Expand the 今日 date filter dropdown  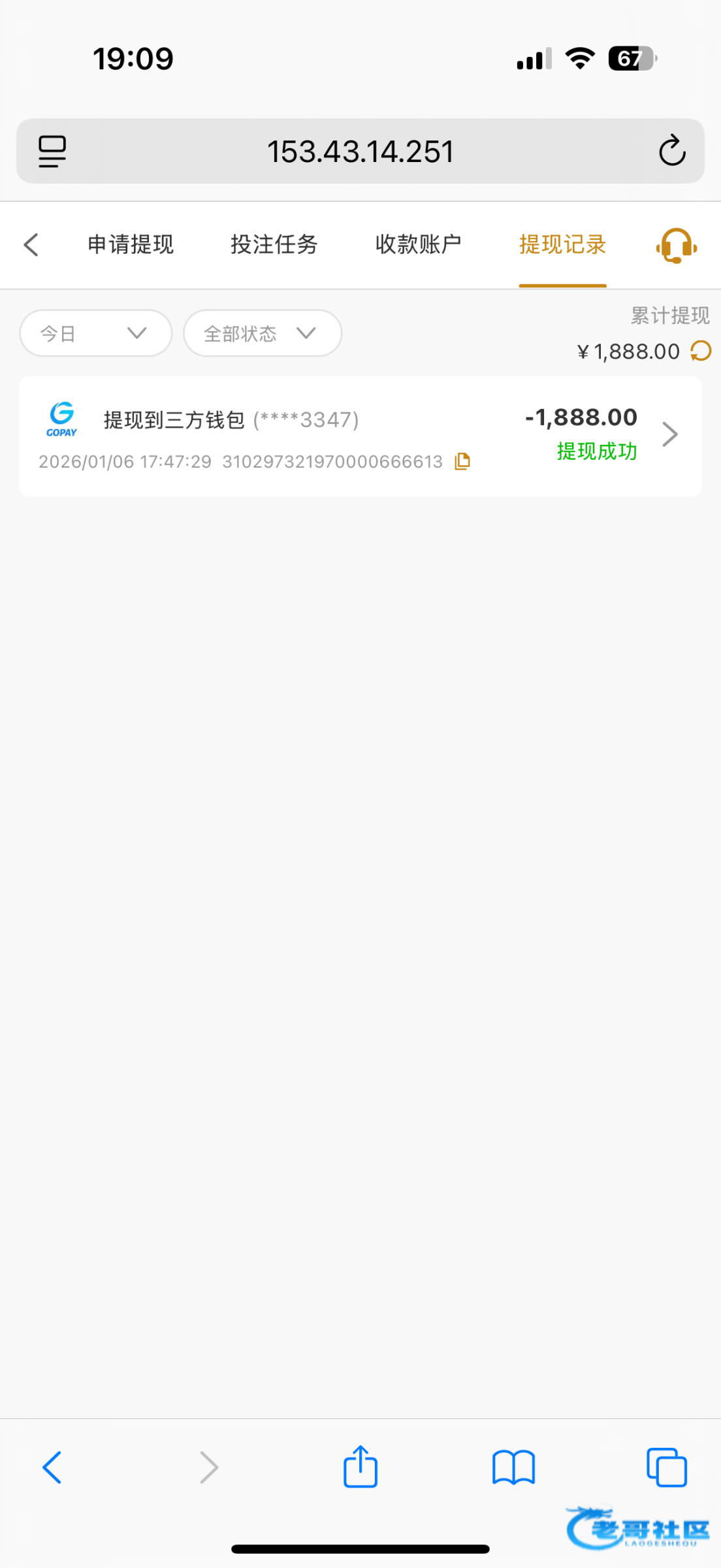pos(95,333)
